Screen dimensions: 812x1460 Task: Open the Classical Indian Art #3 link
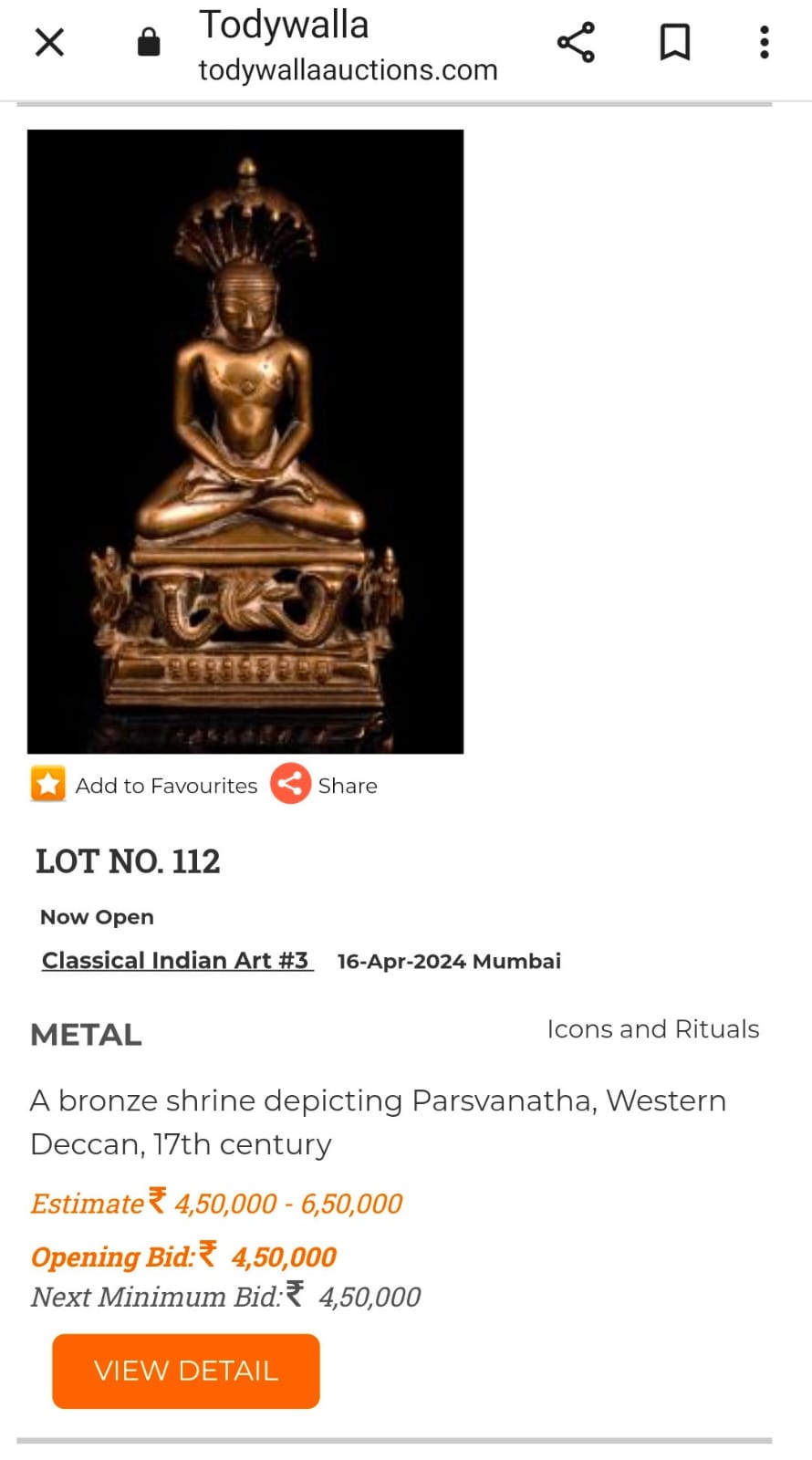coord(176,960)
